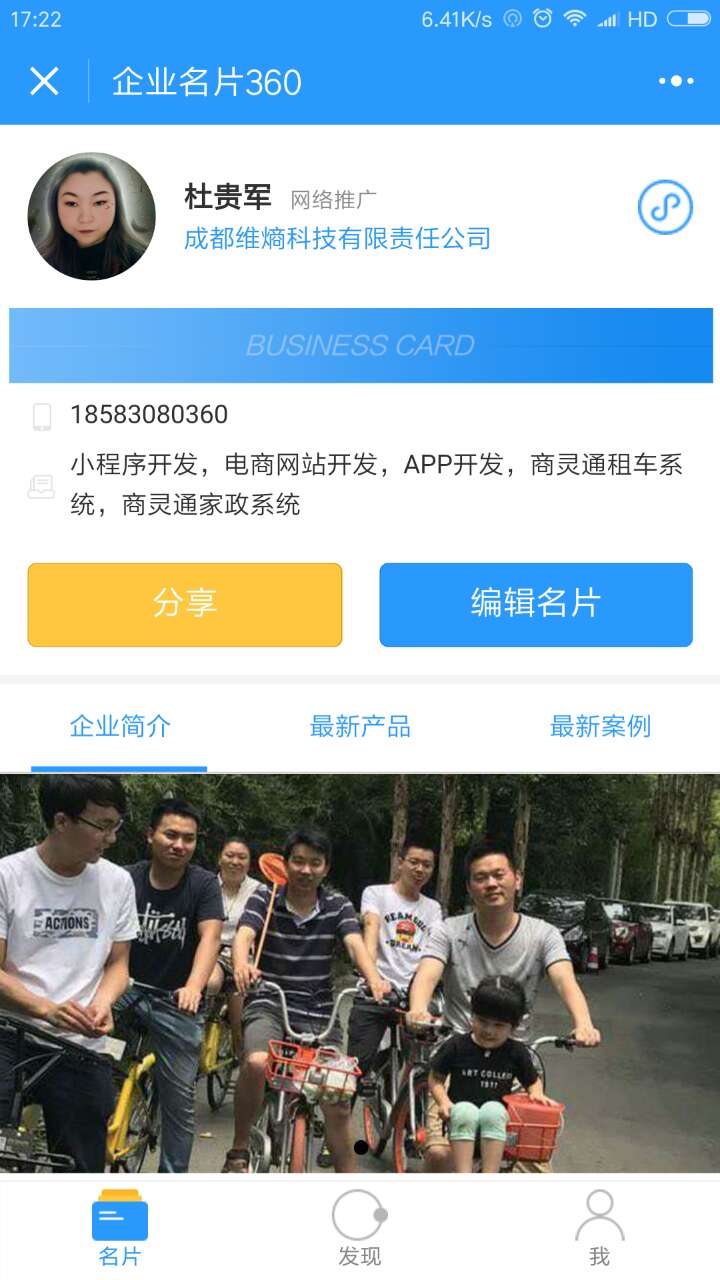This screenshot has width=720, height=1280.
Task: Open company 成都维熵科技有限责任公司 link
Action: (x=337, y=238)
